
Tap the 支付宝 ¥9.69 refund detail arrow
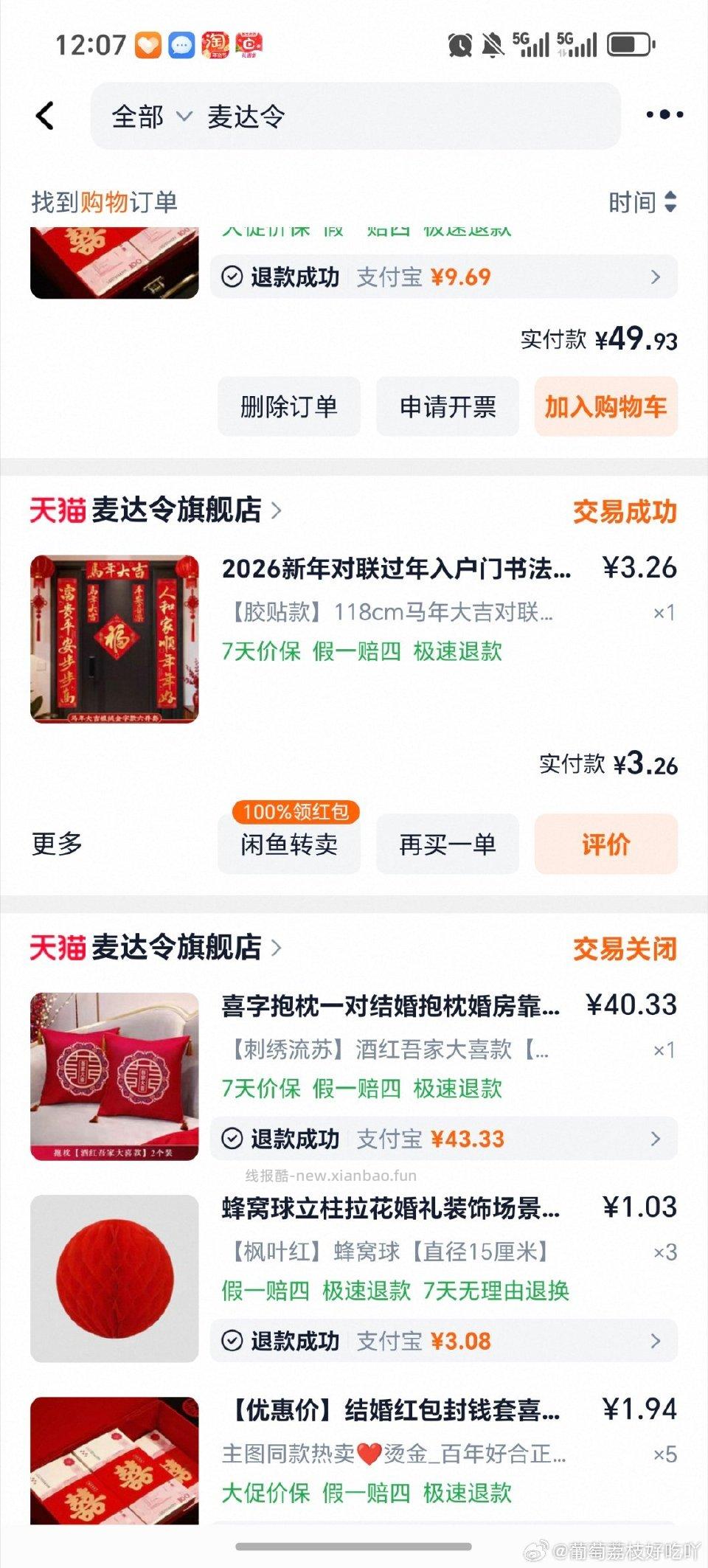(x=655, y=277)
